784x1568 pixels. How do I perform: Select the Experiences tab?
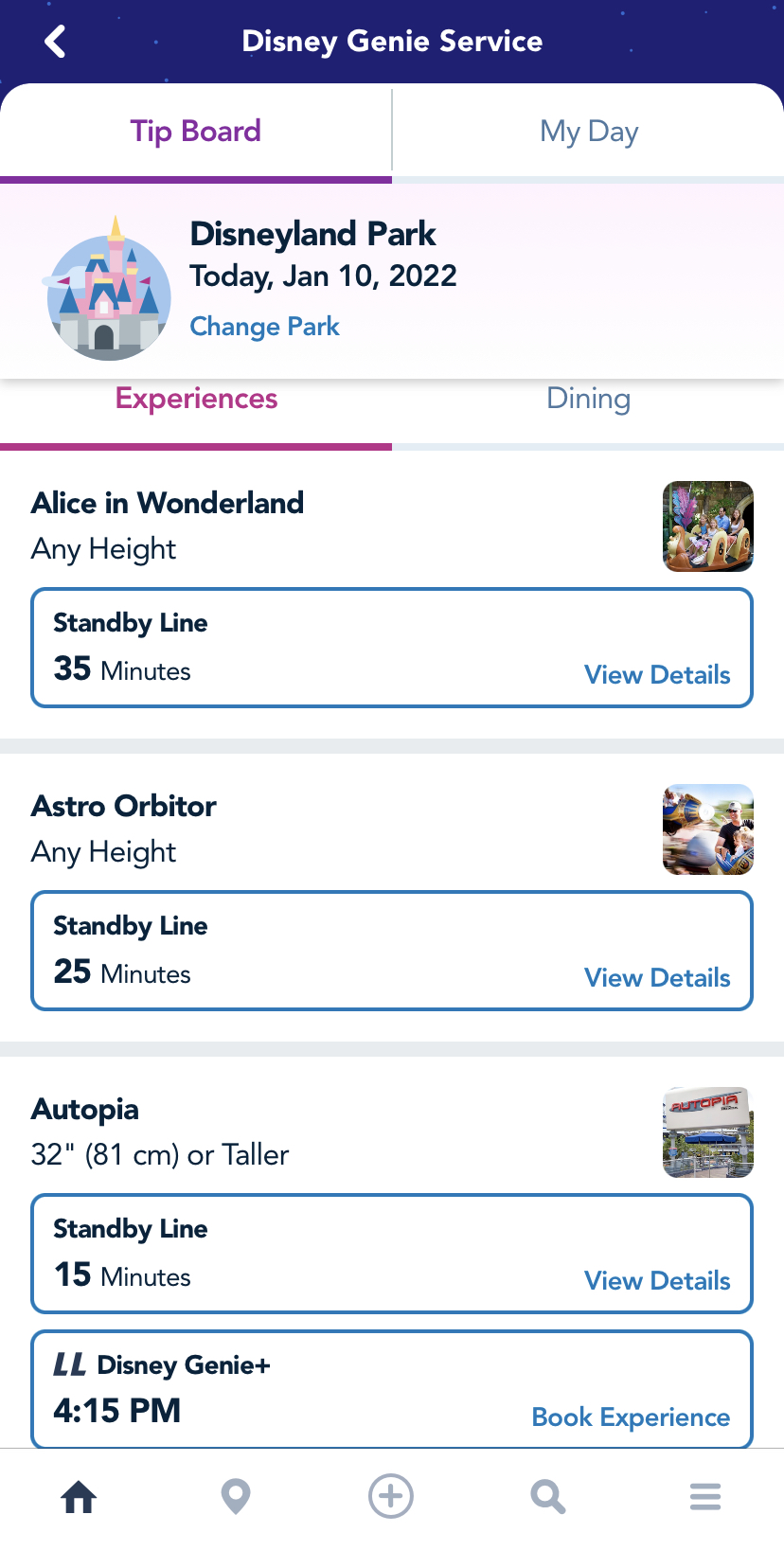click(x=196, y=399)
